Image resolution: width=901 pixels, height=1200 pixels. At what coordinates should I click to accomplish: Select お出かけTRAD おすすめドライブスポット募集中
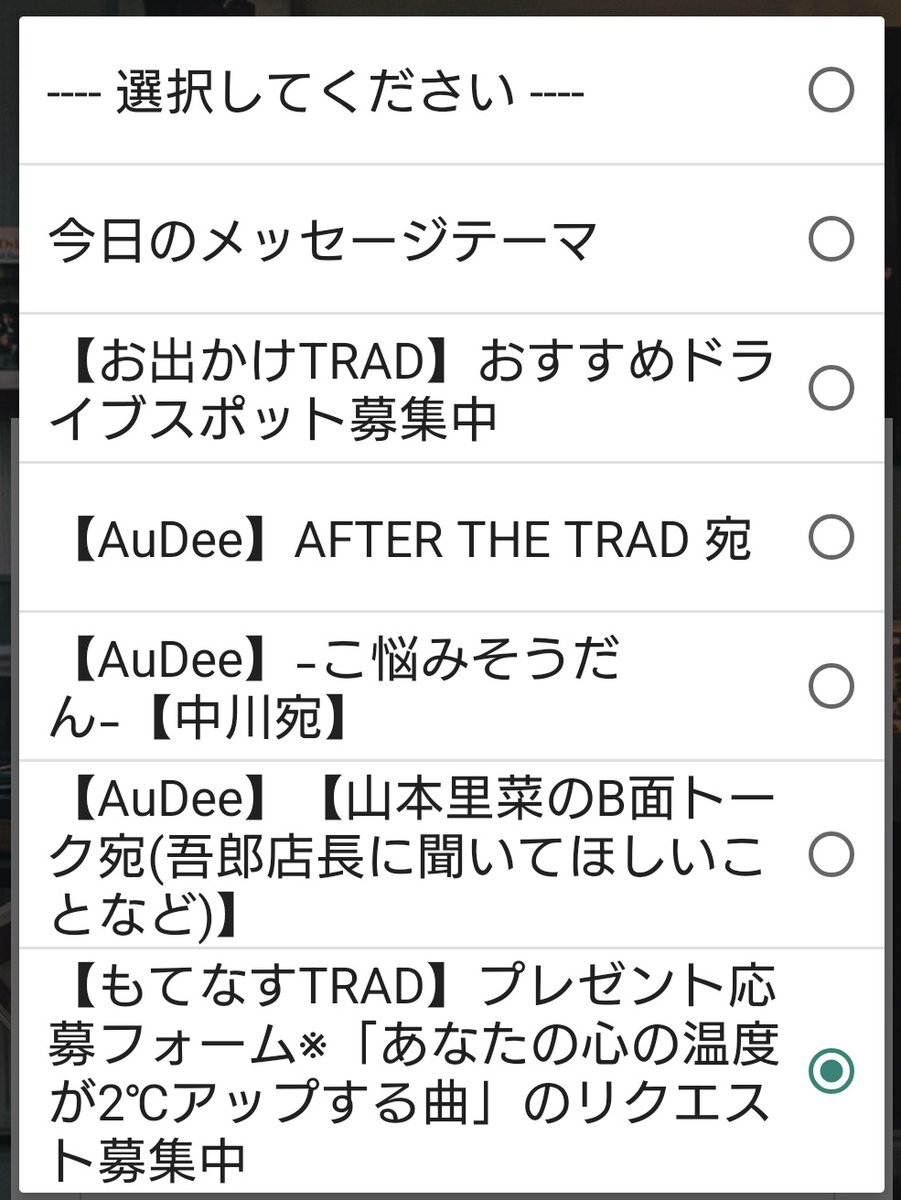pyautogui.click(x=830, y=388)
